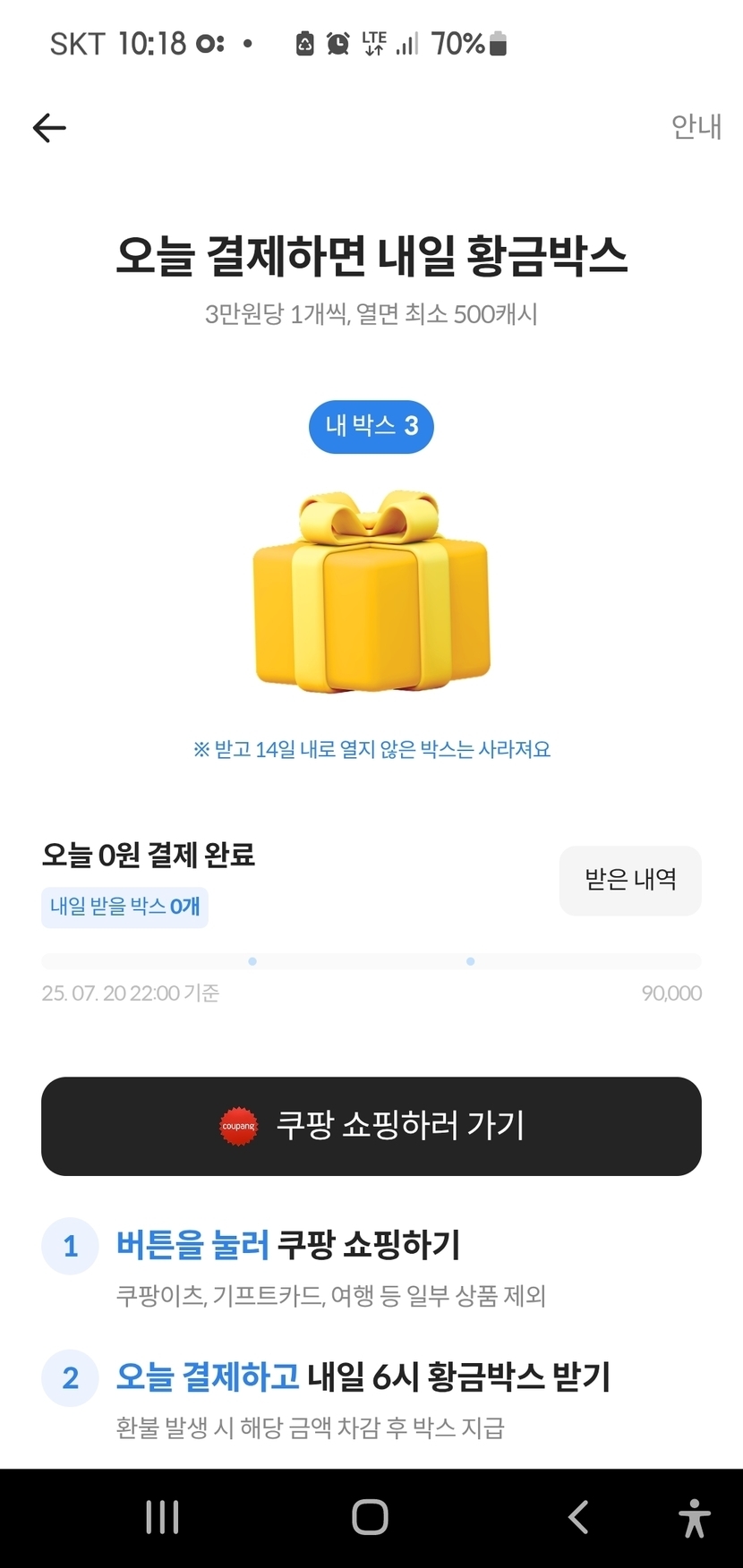Screen dimensions: 743x1568
Task: Go to the home screen
Action: tap(371, 1517)
